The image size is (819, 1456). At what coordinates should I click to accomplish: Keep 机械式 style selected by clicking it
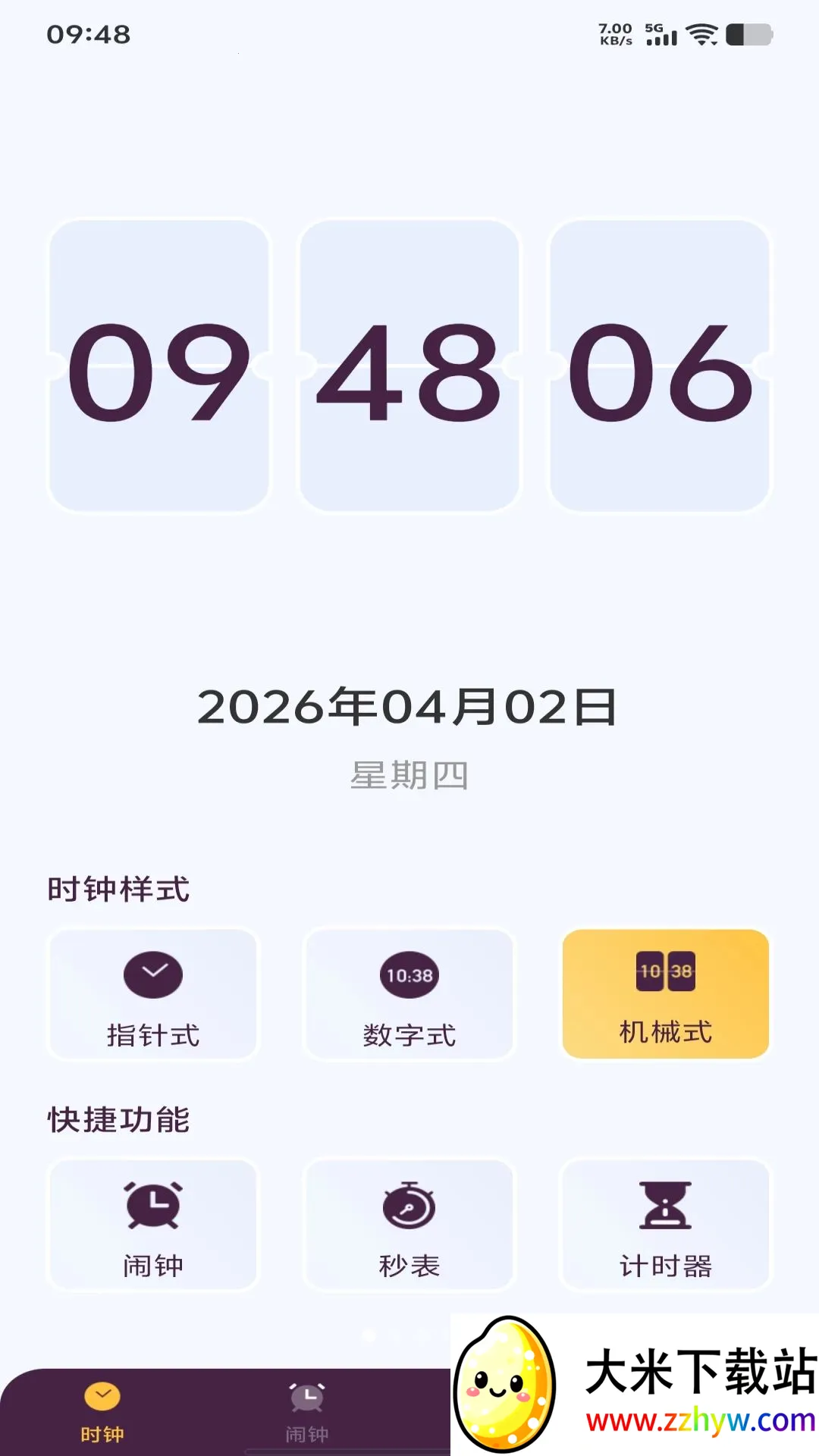tap(664, 993)
